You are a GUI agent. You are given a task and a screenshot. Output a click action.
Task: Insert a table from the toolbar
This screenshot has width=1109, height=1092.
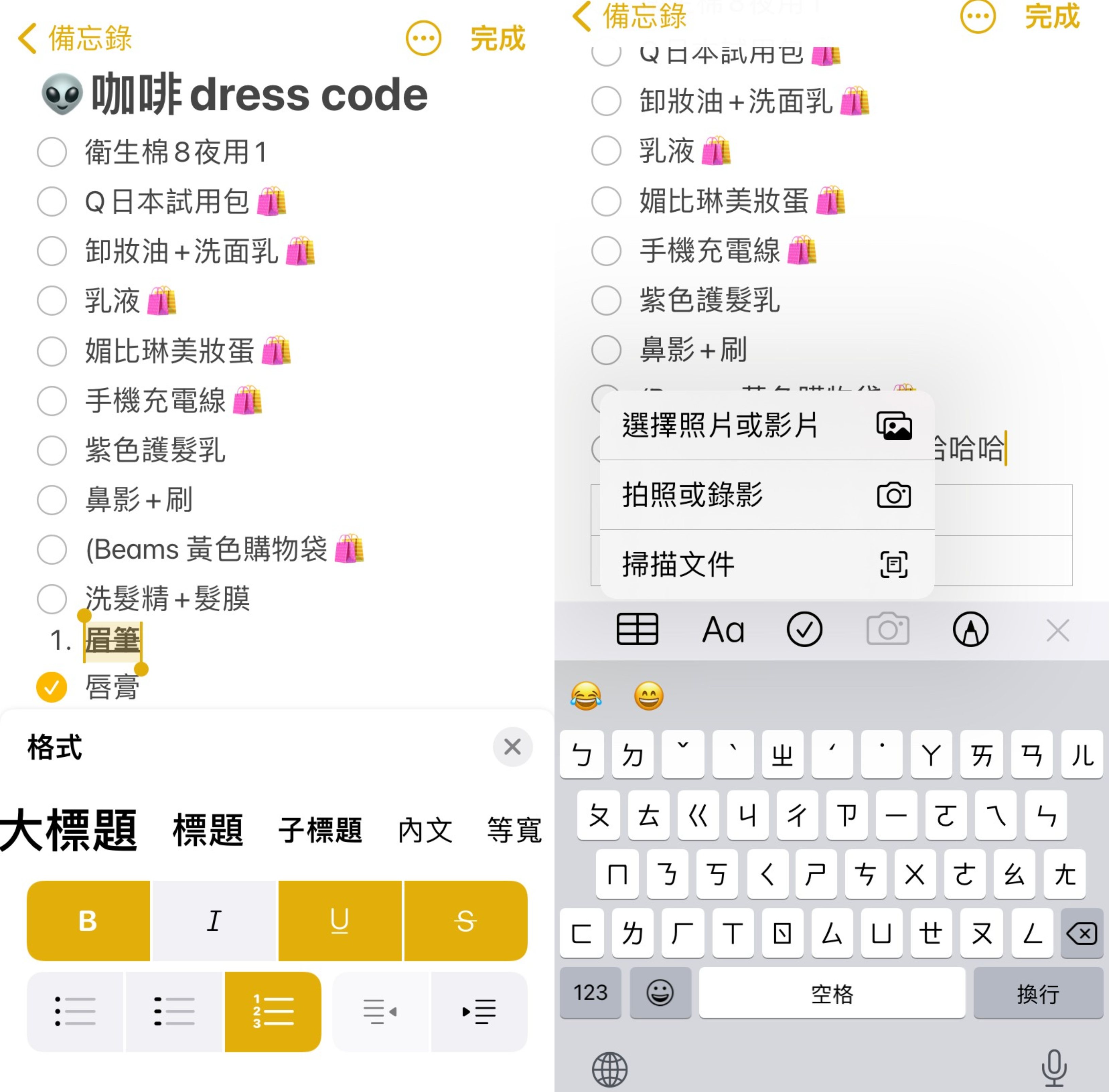pos(637,629)
